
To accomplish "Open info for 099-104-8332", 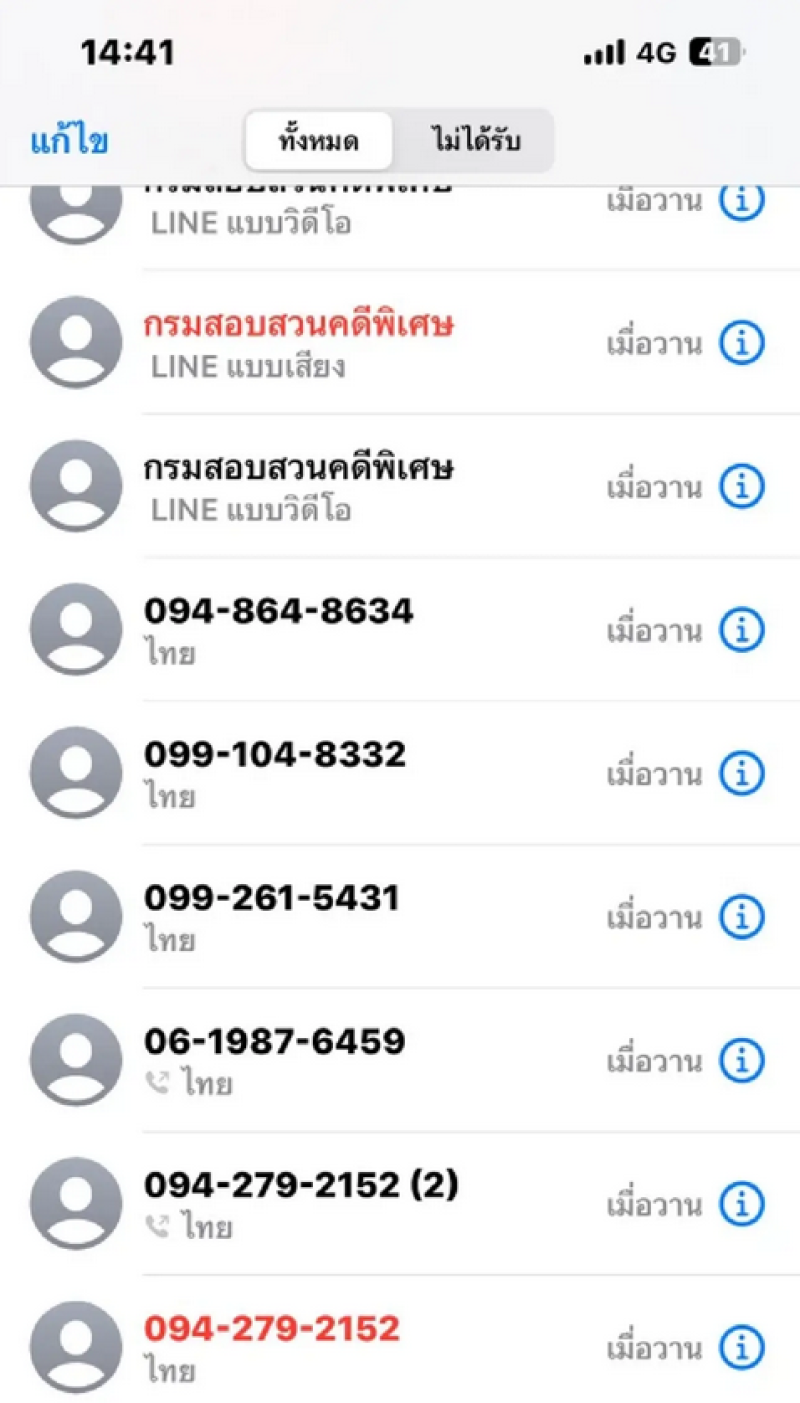I will [742, 774].
